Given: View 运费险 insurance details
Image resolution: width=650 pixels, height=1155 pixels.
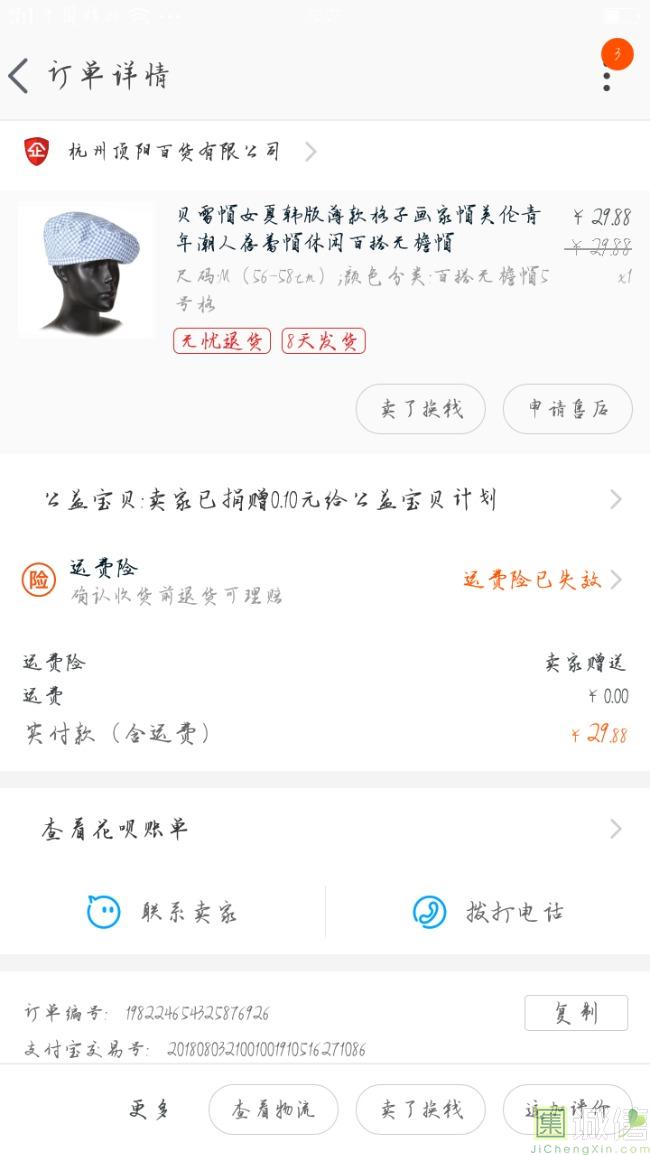Looking at the screenshot, I should point(325,580).
